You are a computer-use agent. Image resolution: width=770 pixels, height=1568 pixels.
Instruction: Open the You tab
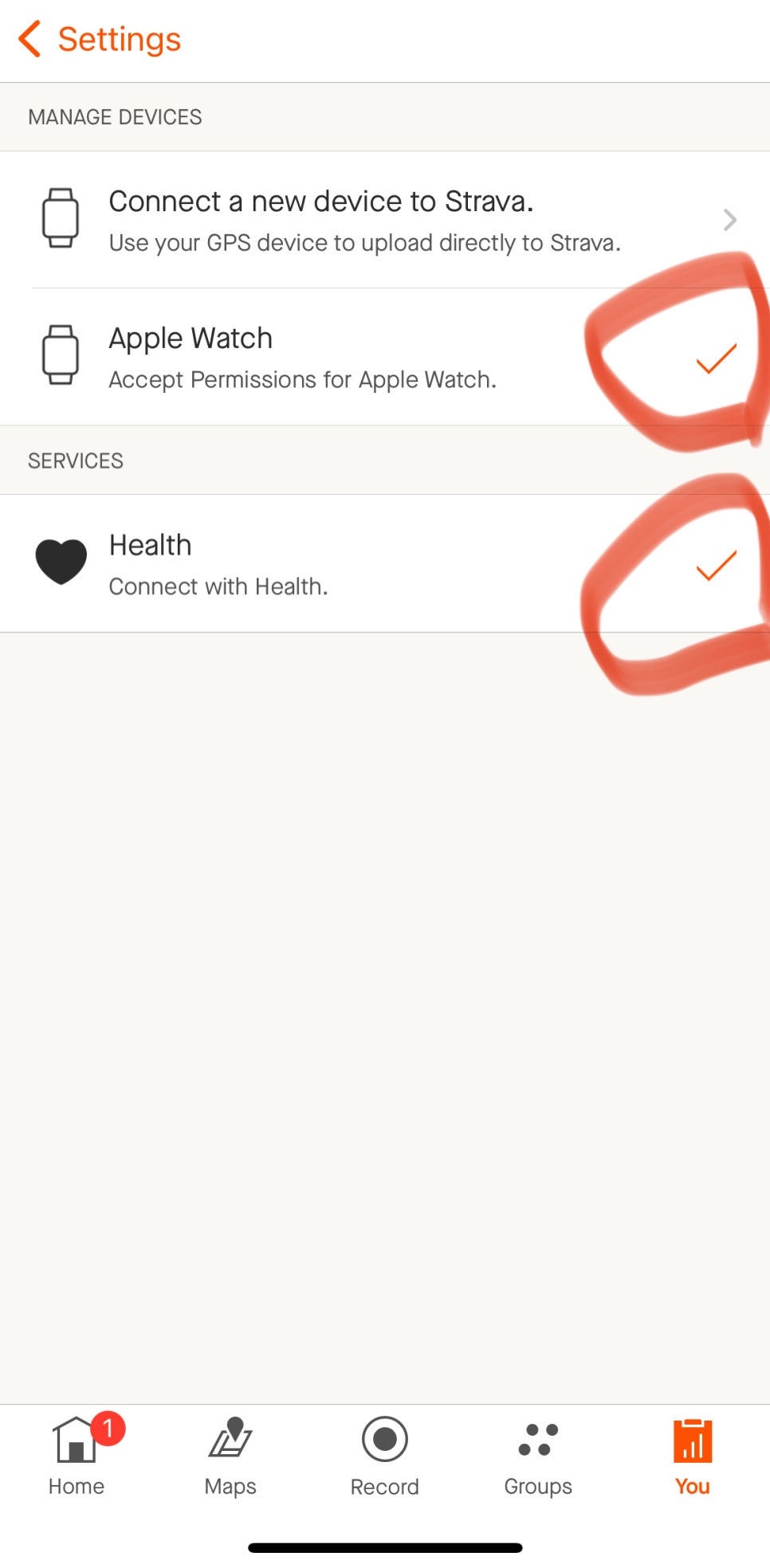click(693, 1456)
